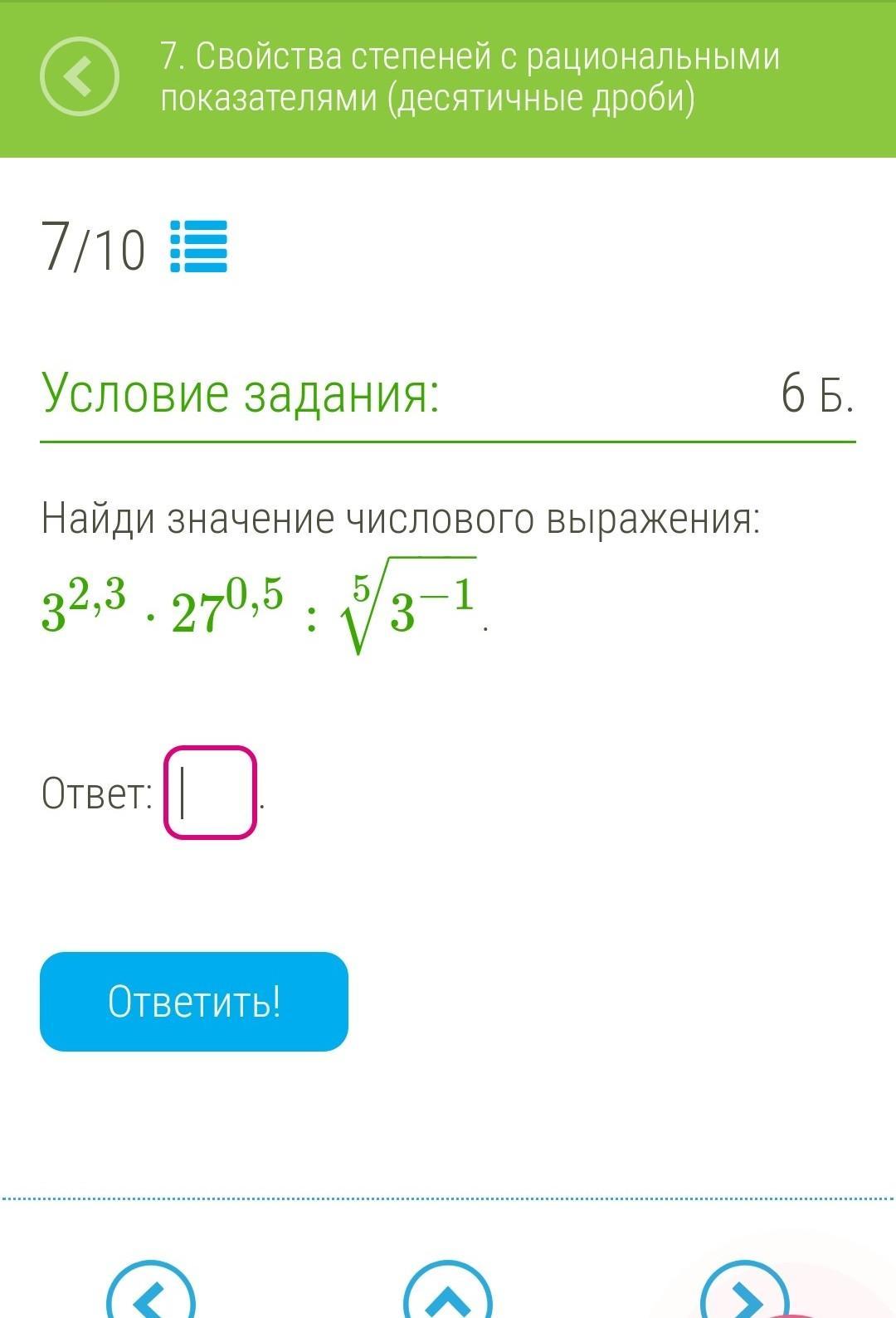Submit answer with the Ответить! button
The image size is (896, 1318).
[194, 1002]
